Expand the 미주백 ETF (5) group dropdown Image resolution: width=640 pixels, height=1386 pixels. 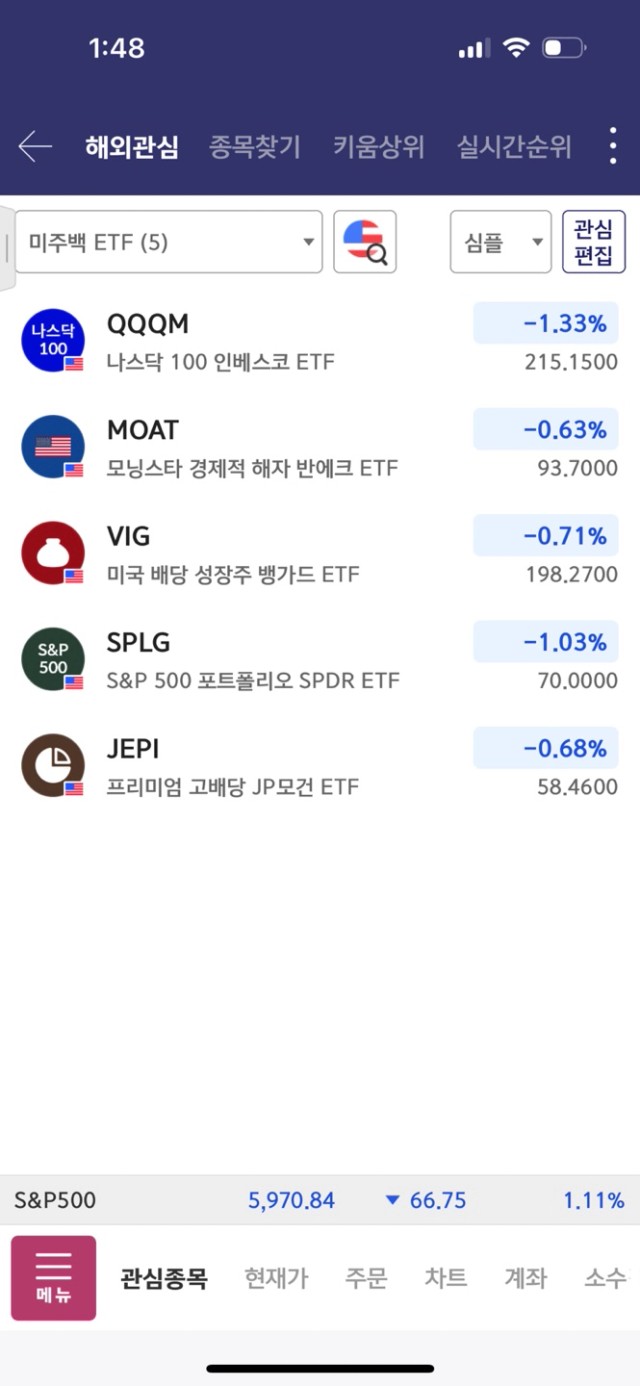168,242
